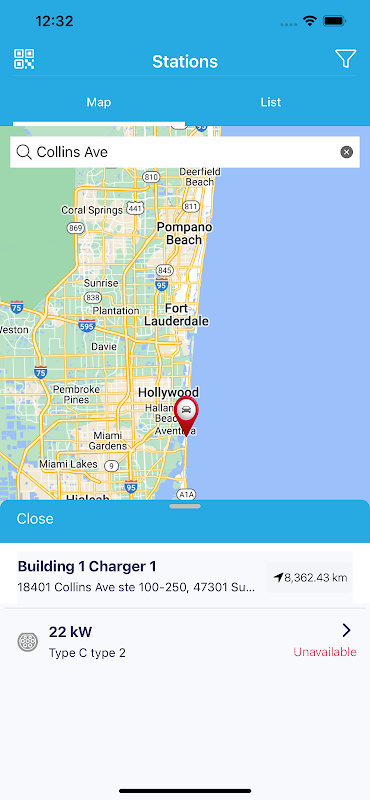Open the QR code scanner

24,59
